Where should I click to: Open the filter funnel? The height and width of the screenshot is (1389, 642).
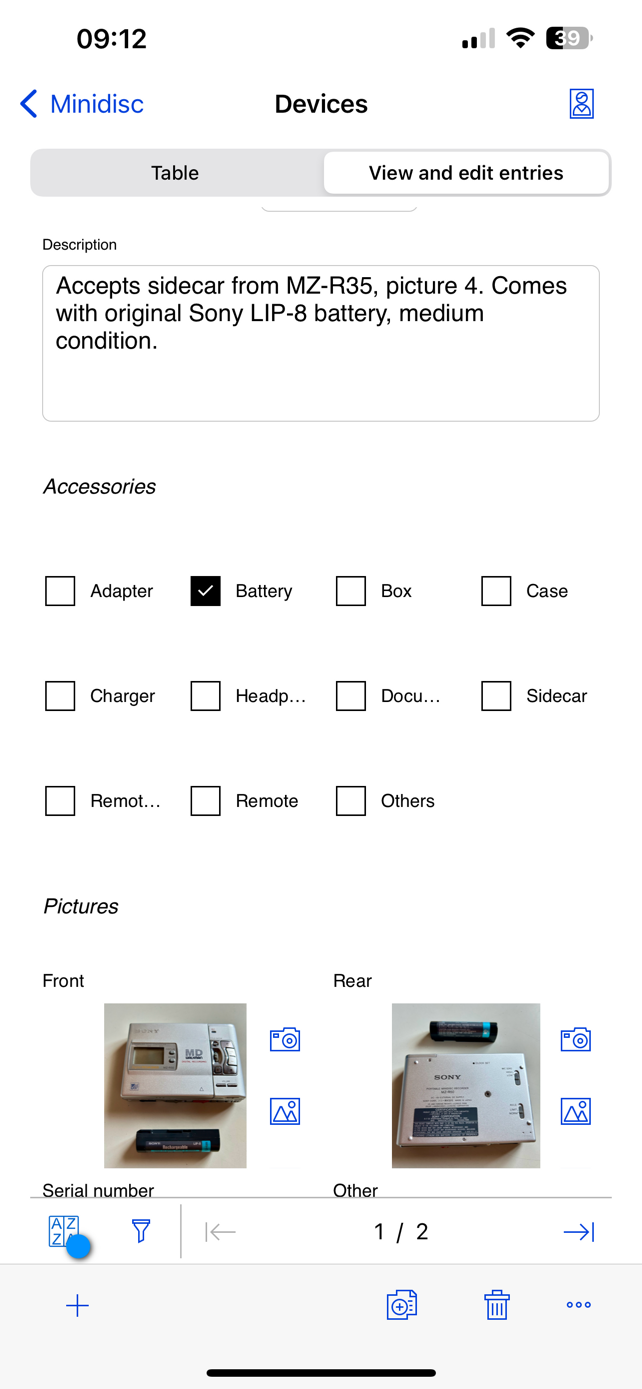tap(141, 1231)
